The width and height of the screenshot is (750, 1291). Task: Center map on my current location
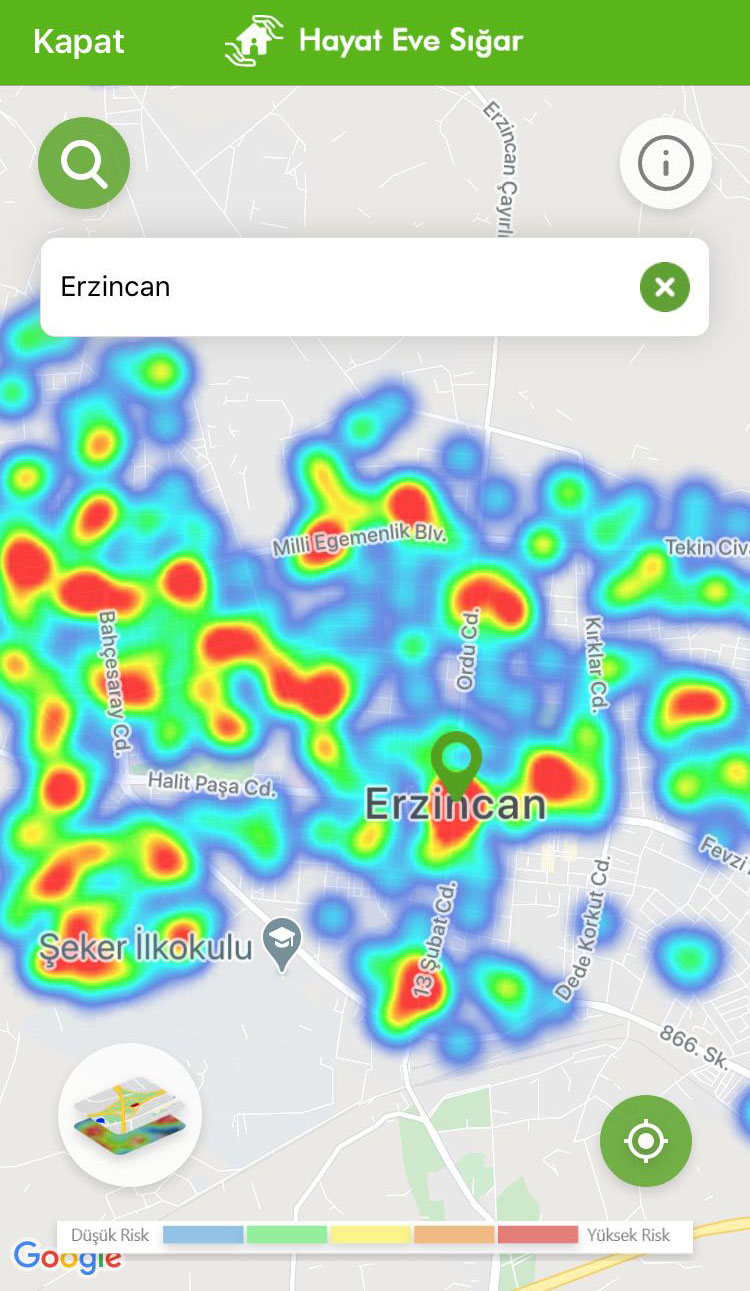click(646, 1141)
